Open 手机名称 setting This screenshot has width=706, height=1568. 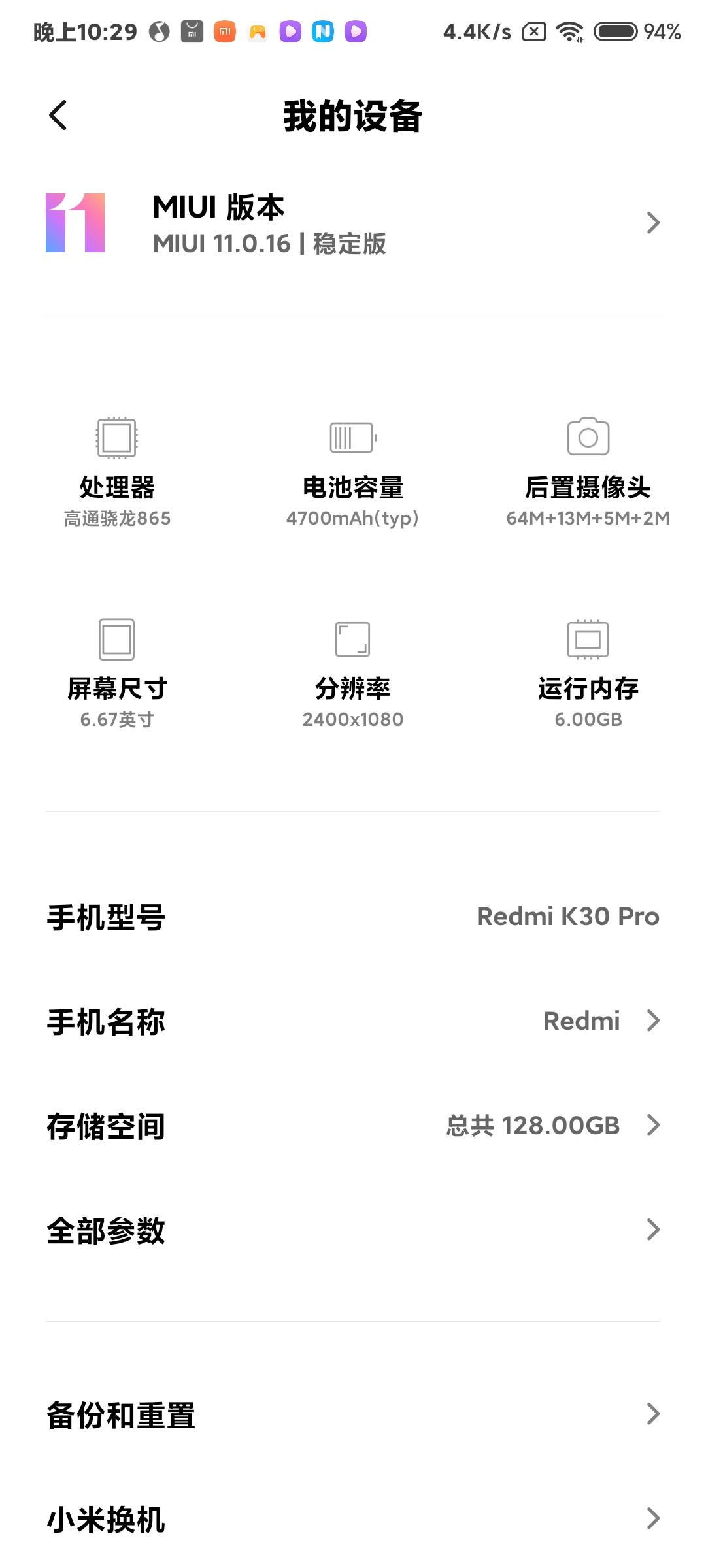coord(353,1021)
